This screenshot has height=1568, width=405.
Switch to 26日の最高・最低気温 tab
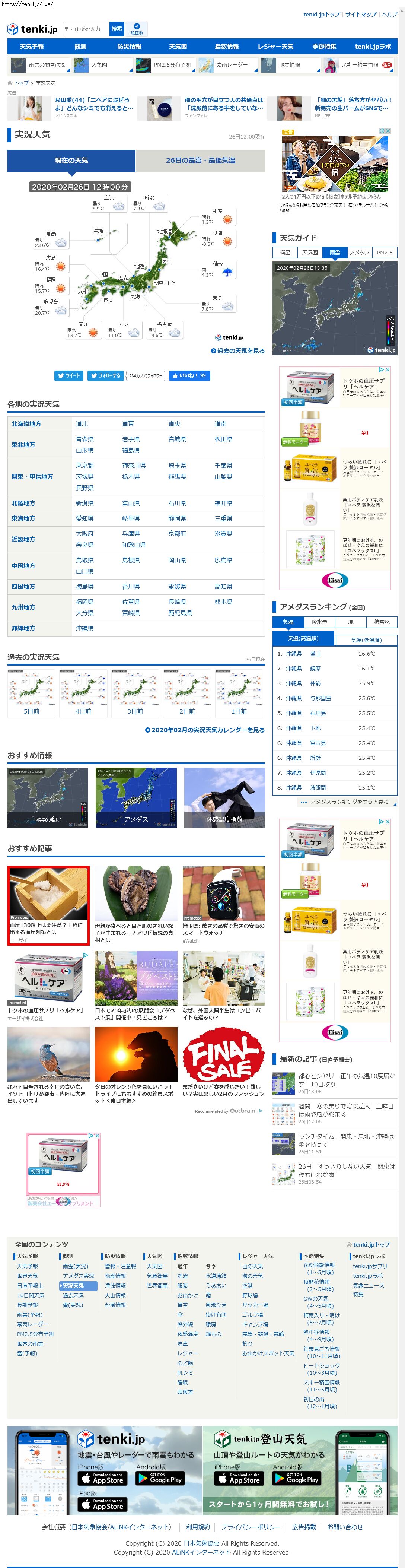pyautogui.click(x=200, y=160)
